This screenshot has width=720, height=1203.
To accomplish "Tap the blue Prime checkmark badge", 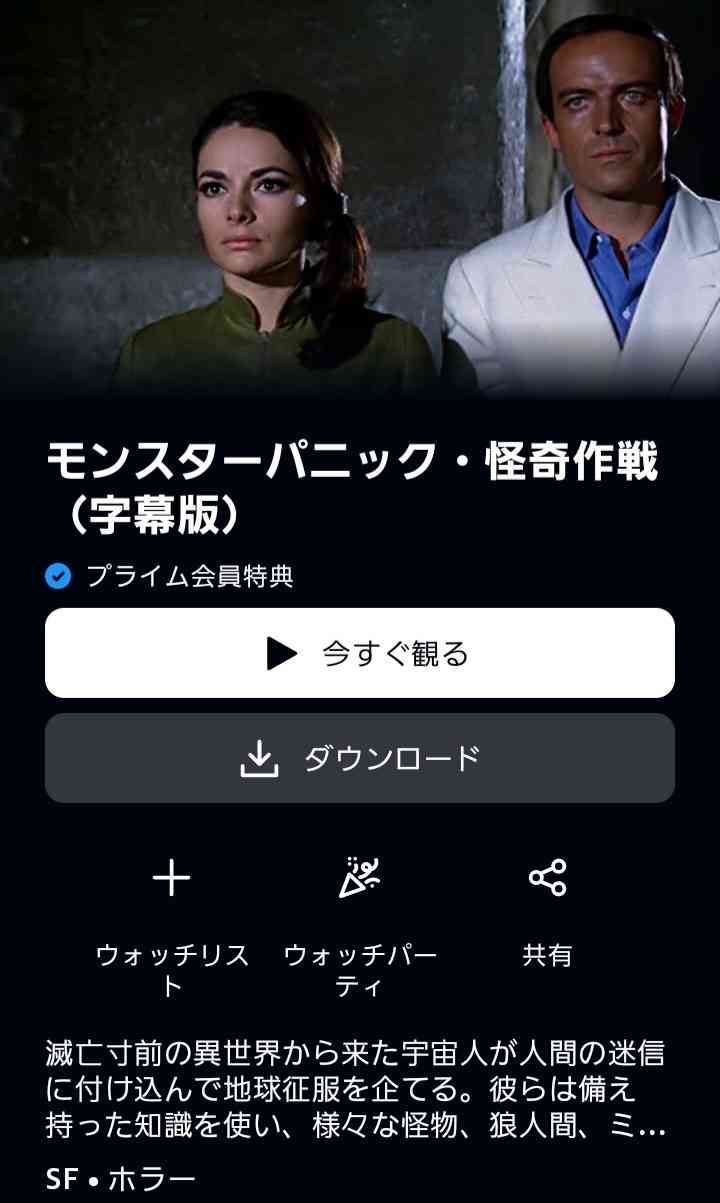I will click(x=57, y=574).
